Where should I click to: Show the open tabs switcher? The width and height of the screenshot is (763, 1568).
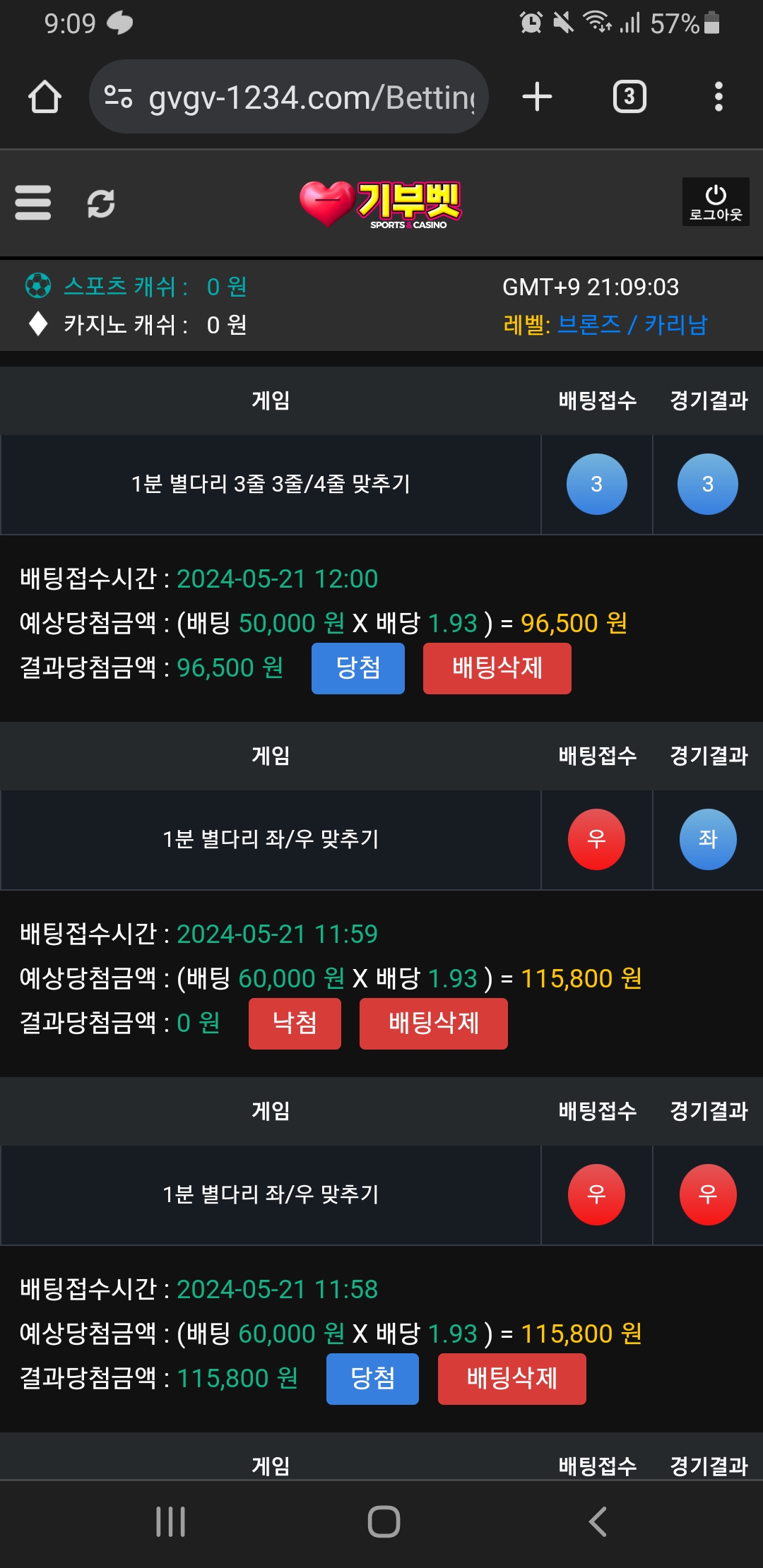click(629, 97)
